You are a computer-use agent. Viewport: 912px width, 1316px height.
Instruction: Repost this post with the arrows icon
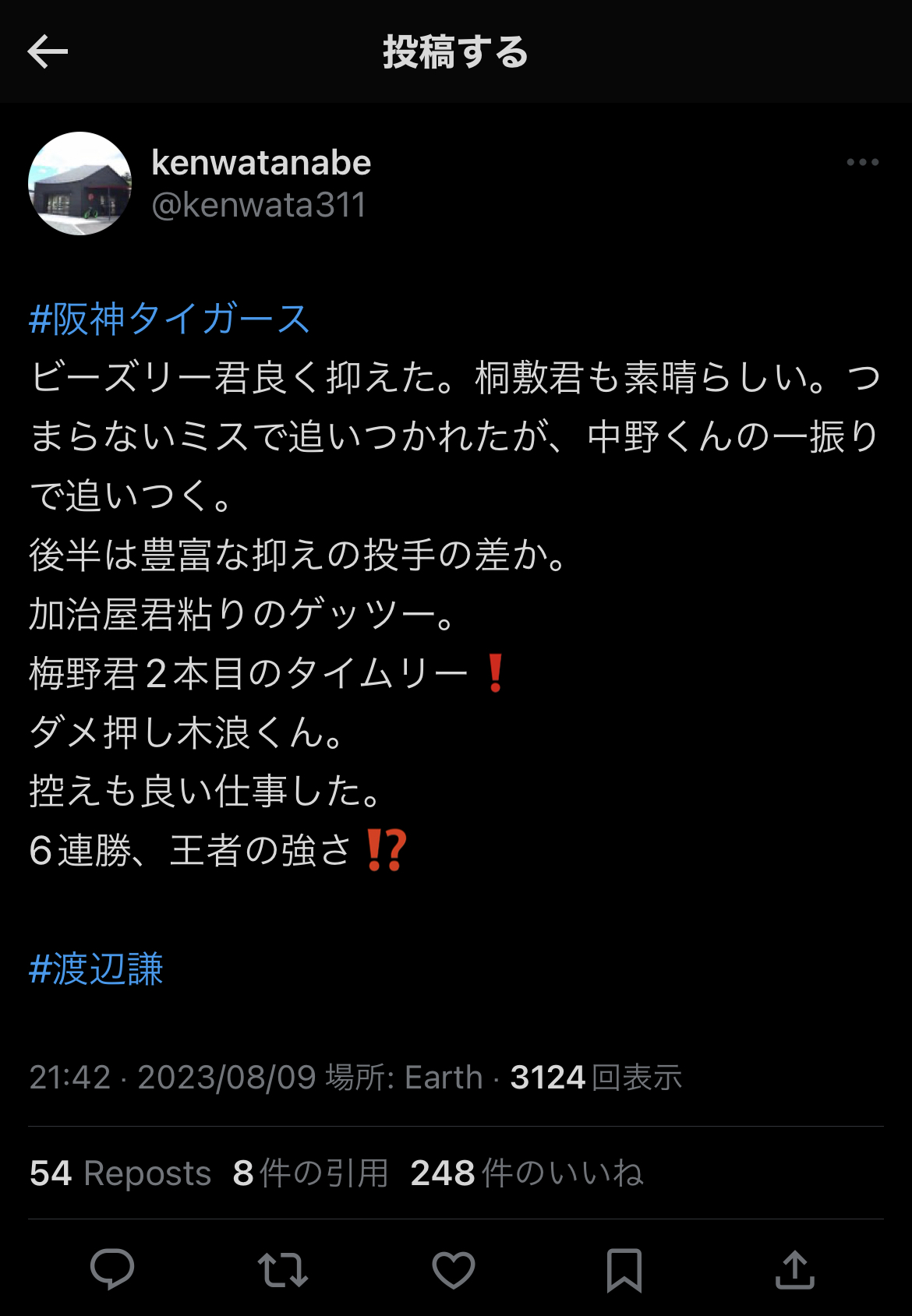click(x=283, y=1269)
